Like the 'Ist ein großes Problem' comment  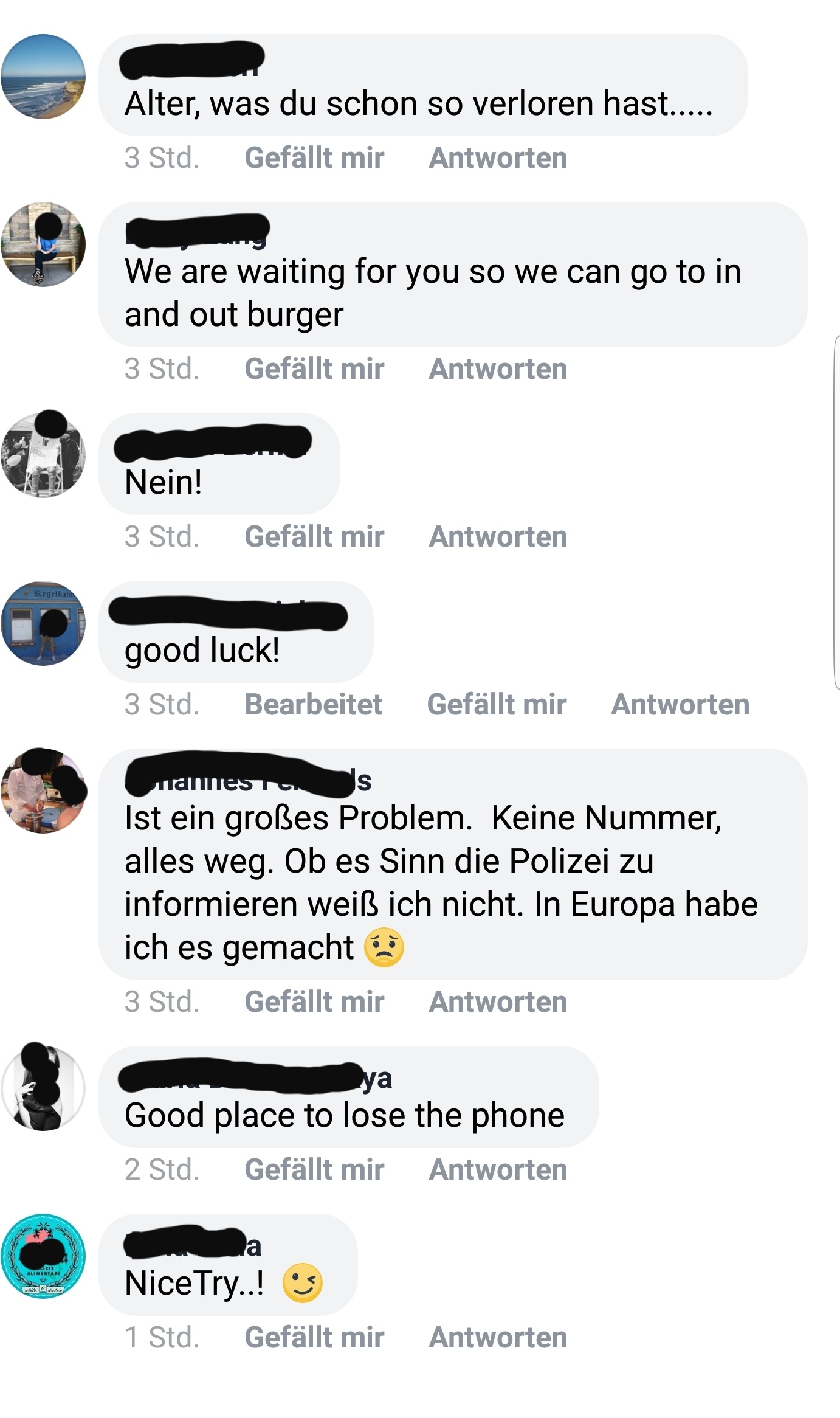[314, 1002]
